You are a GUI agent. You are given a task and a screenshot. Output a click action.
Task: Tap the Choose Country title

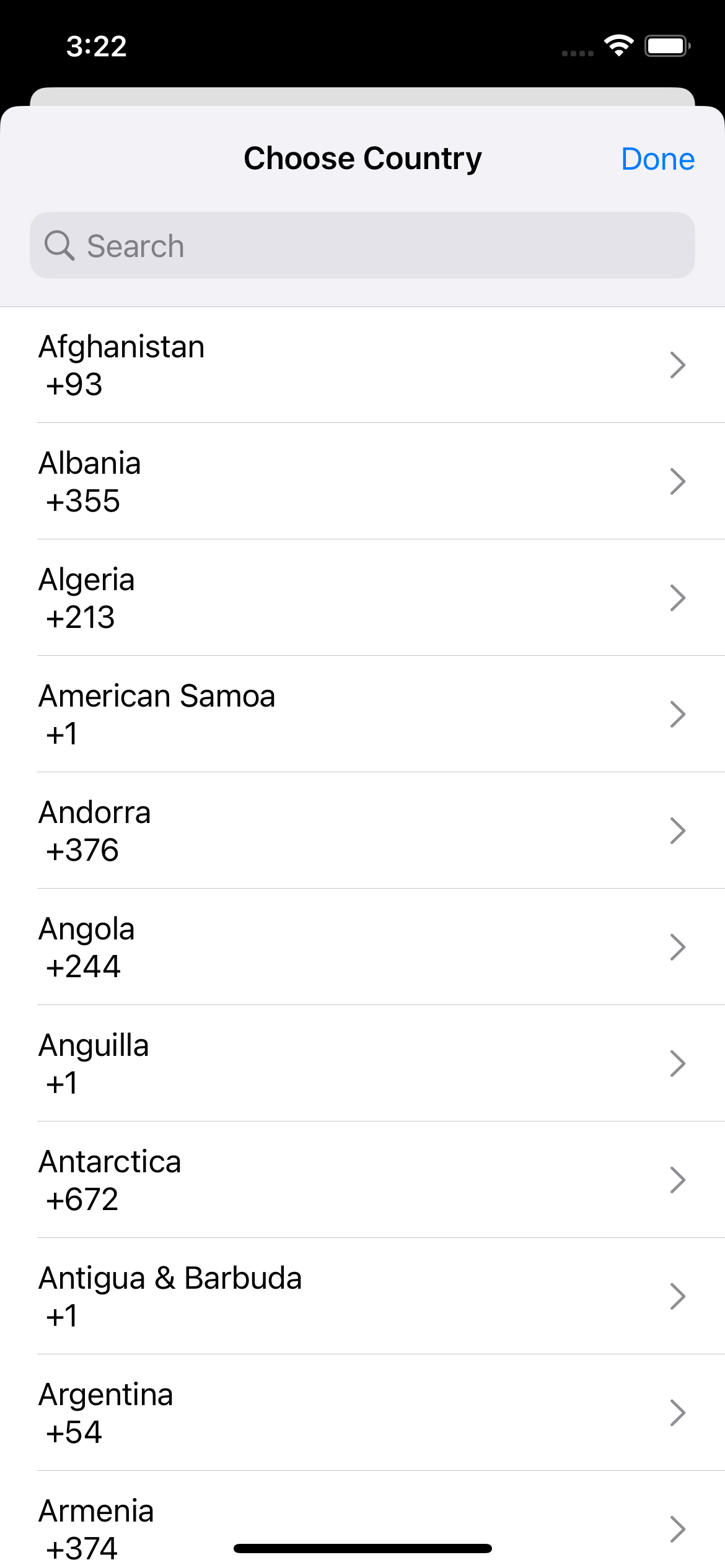362,158
